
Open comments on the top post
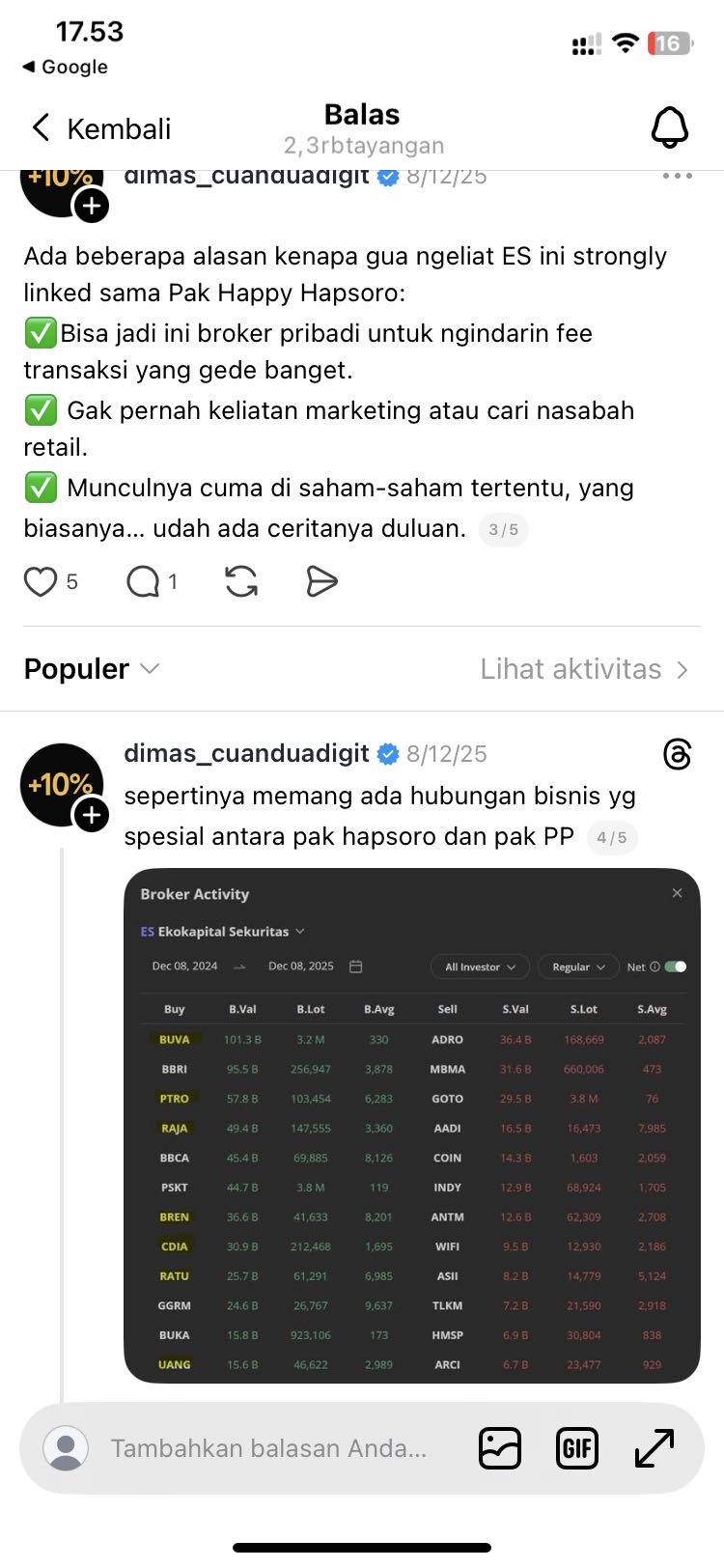(143, 582)
